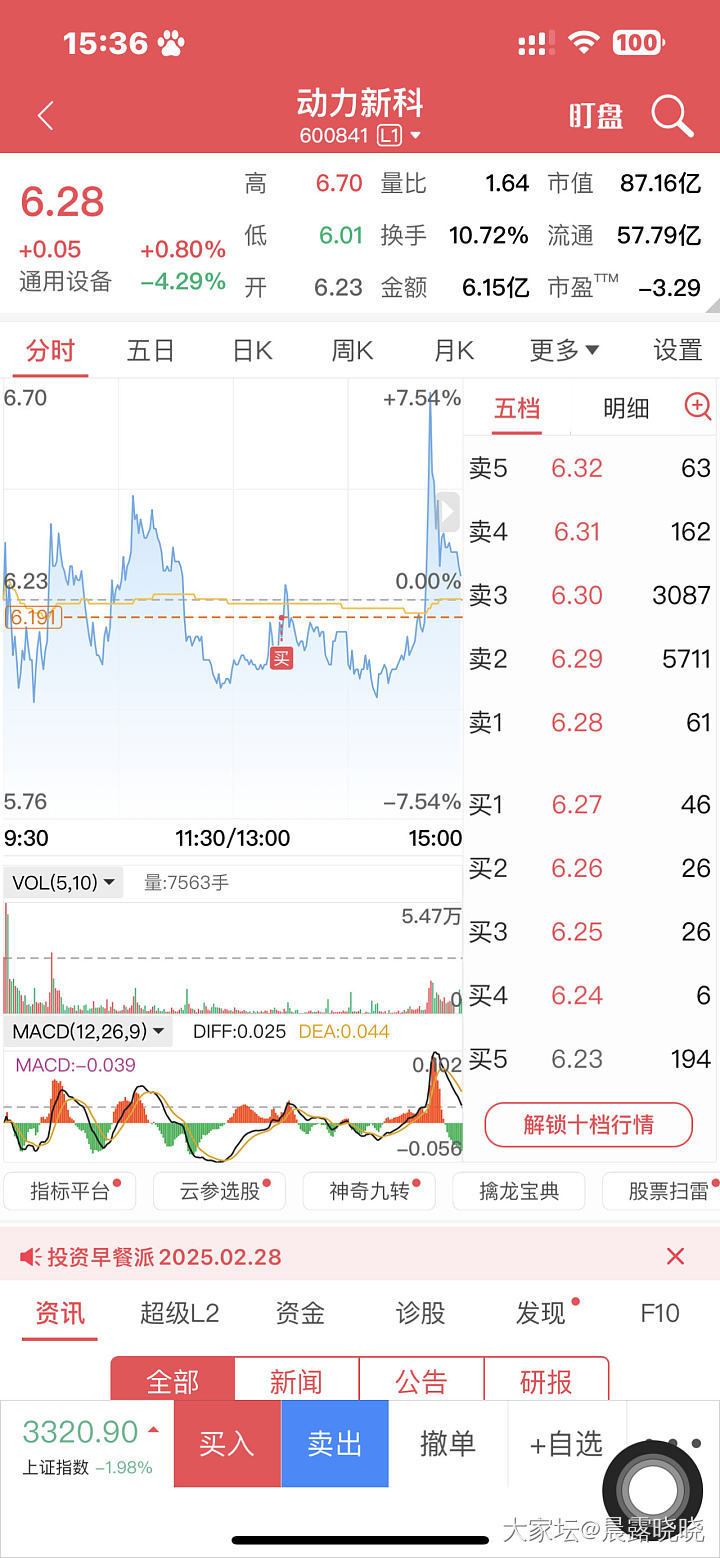The height and width of the screenshot is (1558, 720).
Task: Filter news by 公告
Action: click(421, 1381)
